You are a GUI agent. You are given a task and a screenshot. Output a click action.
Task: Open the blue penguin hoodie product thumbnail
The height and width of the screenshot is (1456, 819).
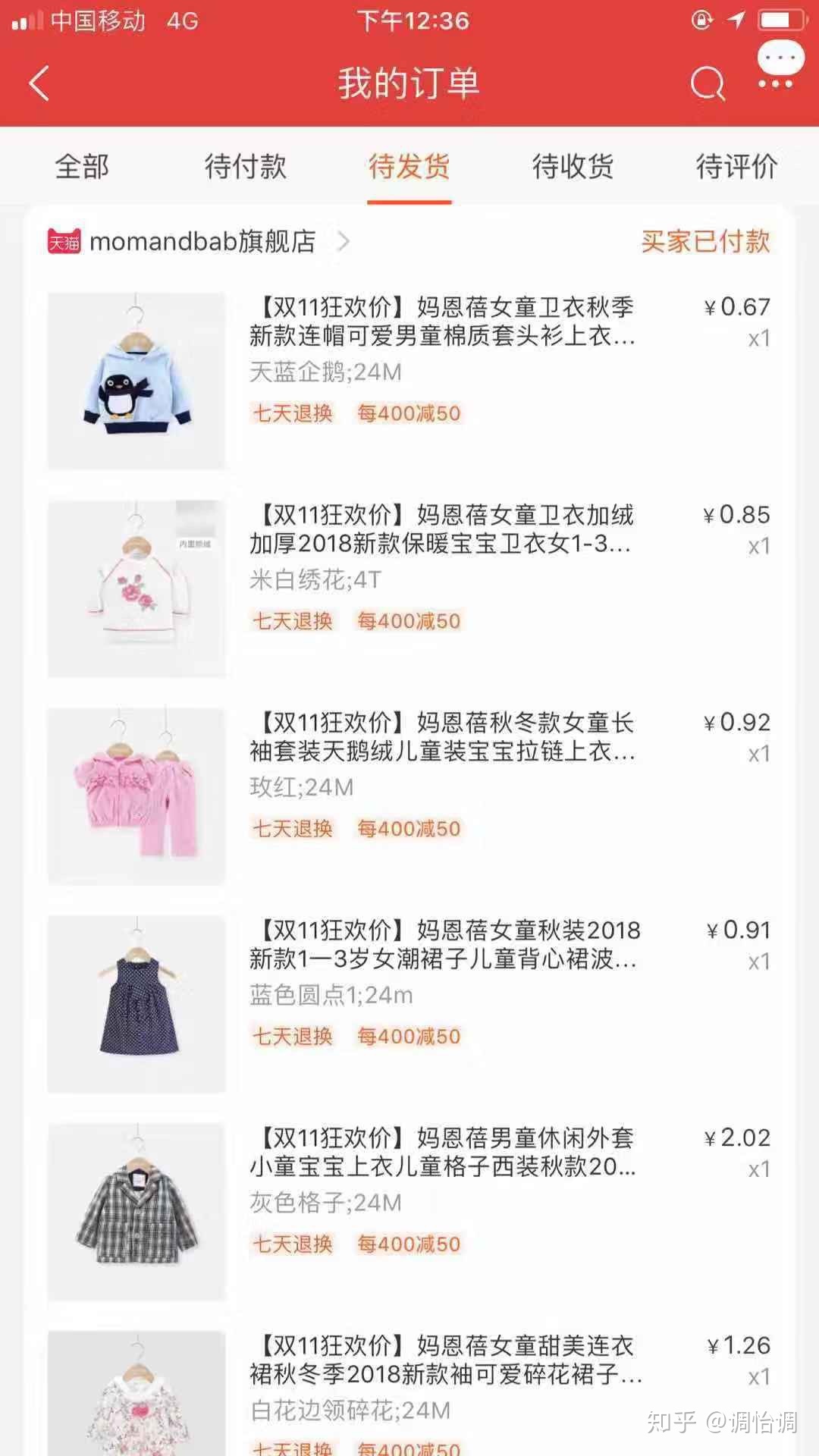[136, 381]
